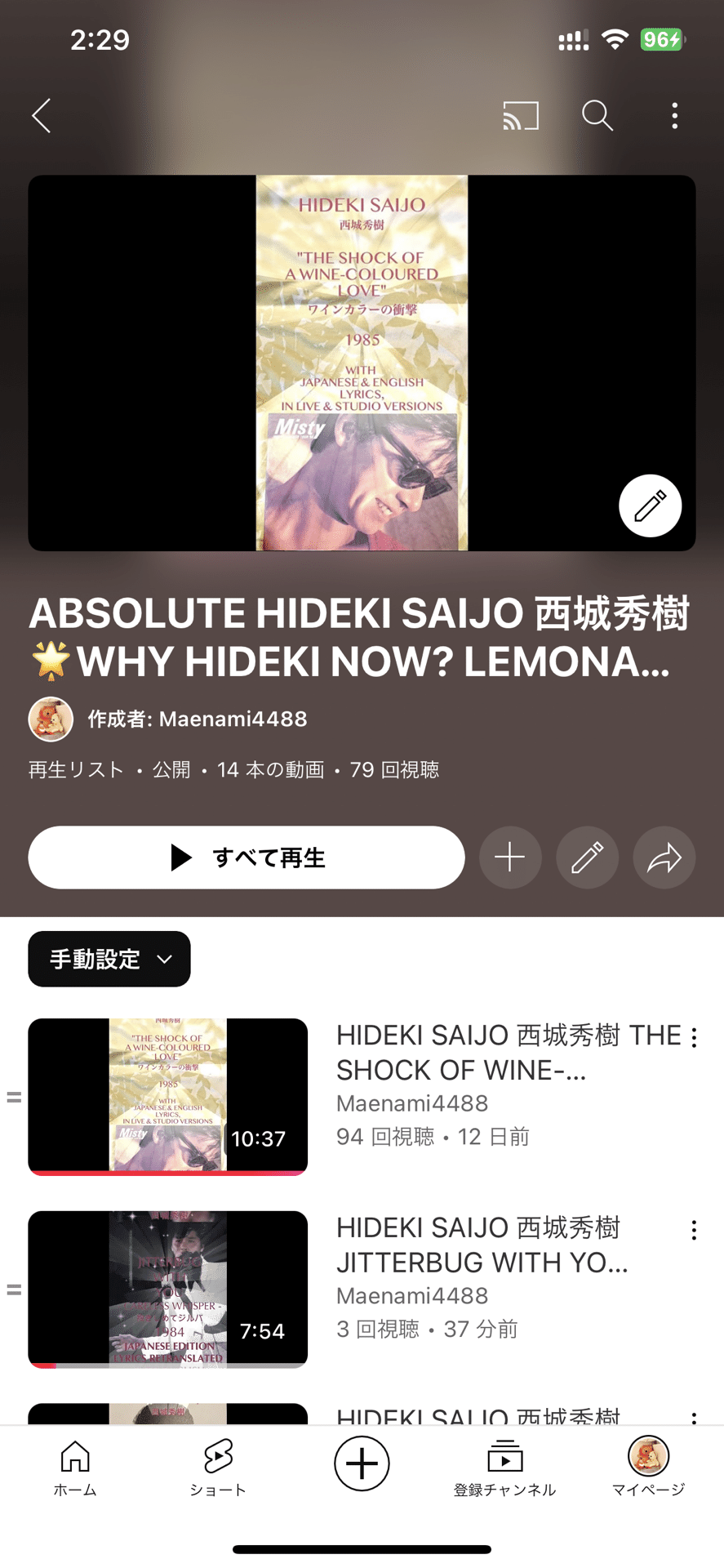Play the THE SHOCK OF WINE video thumbnail
The width and height of the screenshot is (724, 1568).
[167, 1096]
